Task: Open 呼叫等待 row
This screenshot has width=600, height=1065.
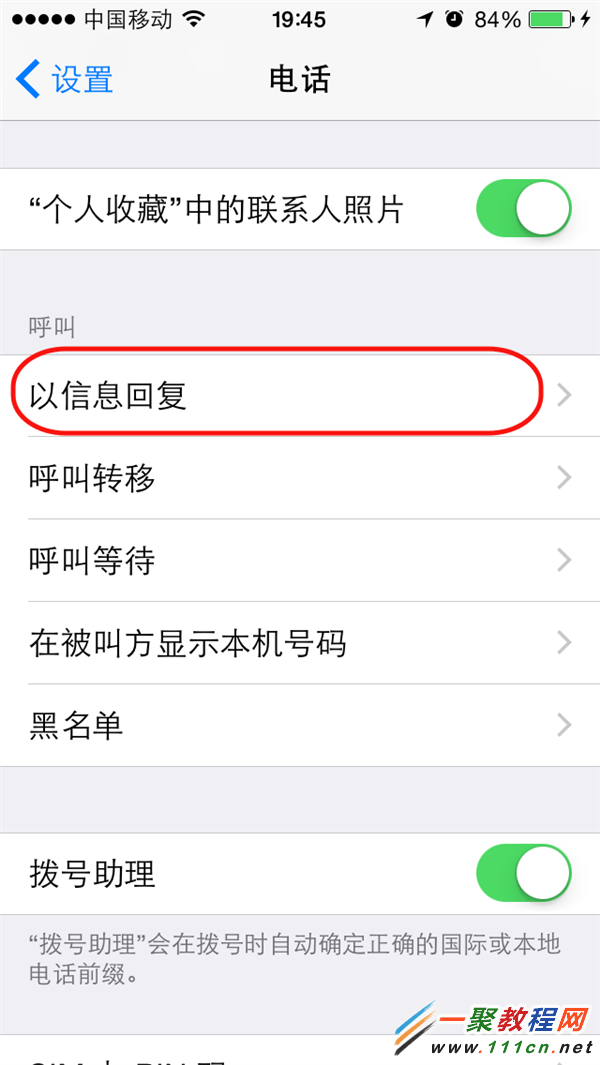Action: 300,560
